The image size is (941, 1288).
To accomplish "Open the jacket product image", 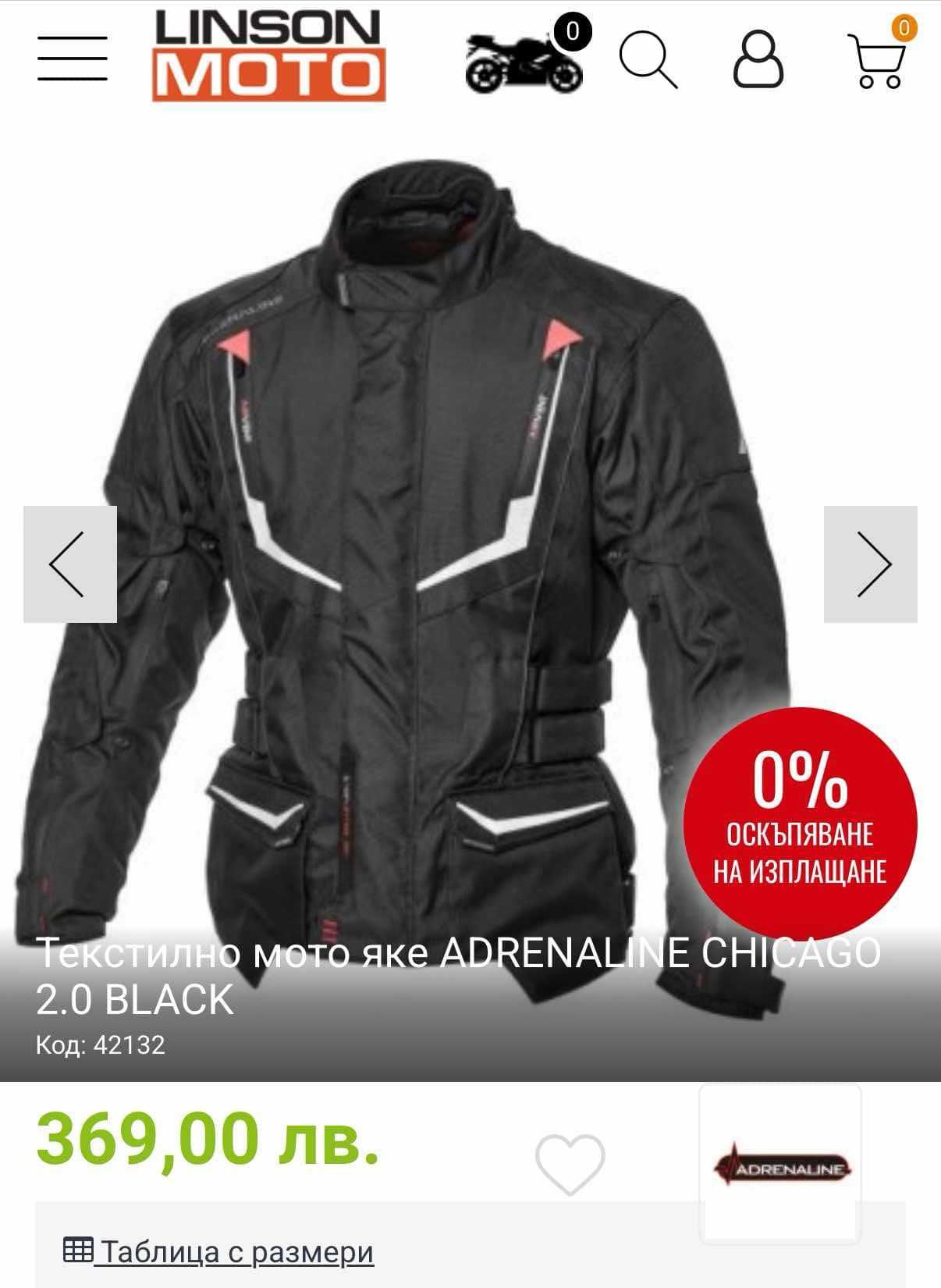I will [x=437, y=546].
